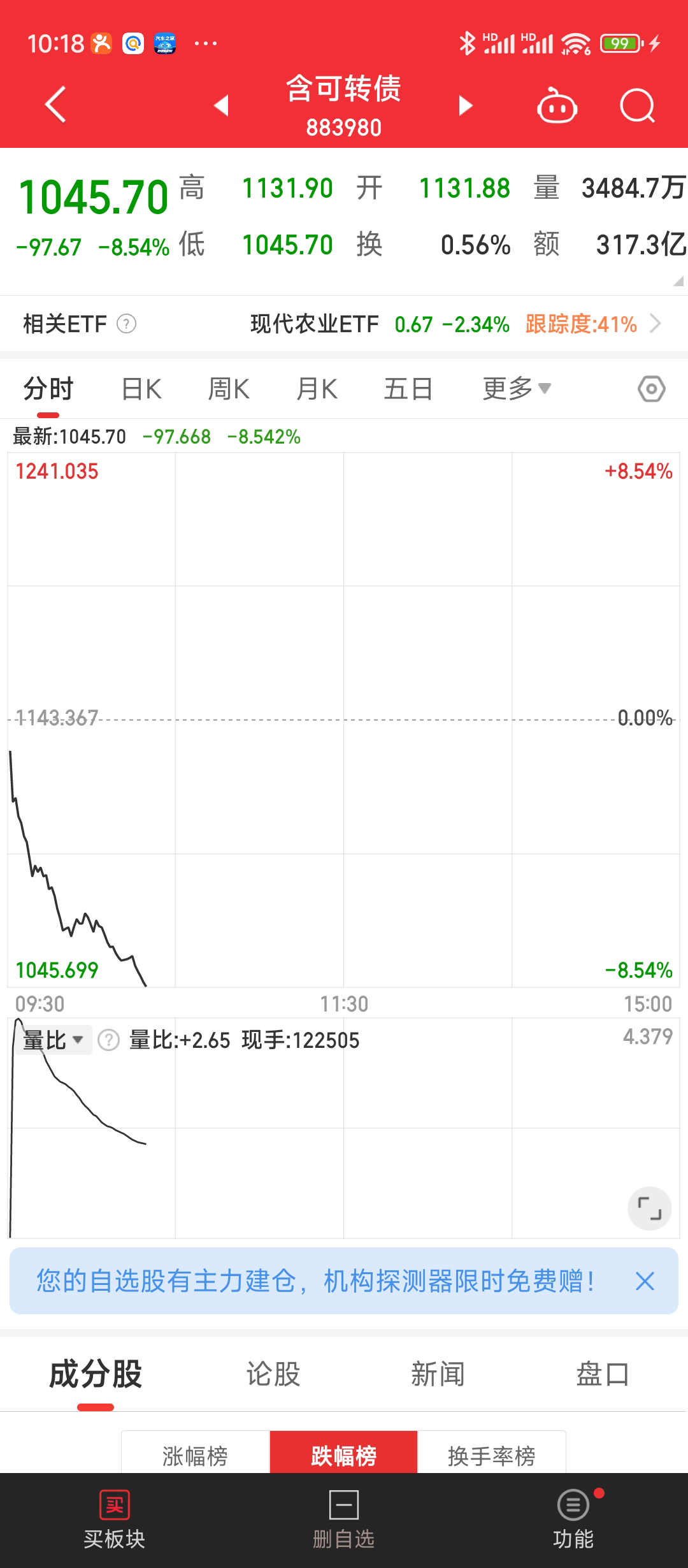This screenshot has width=688, height=1568.
Task: Switch to the previous sector index
Action: pos(221,105)
